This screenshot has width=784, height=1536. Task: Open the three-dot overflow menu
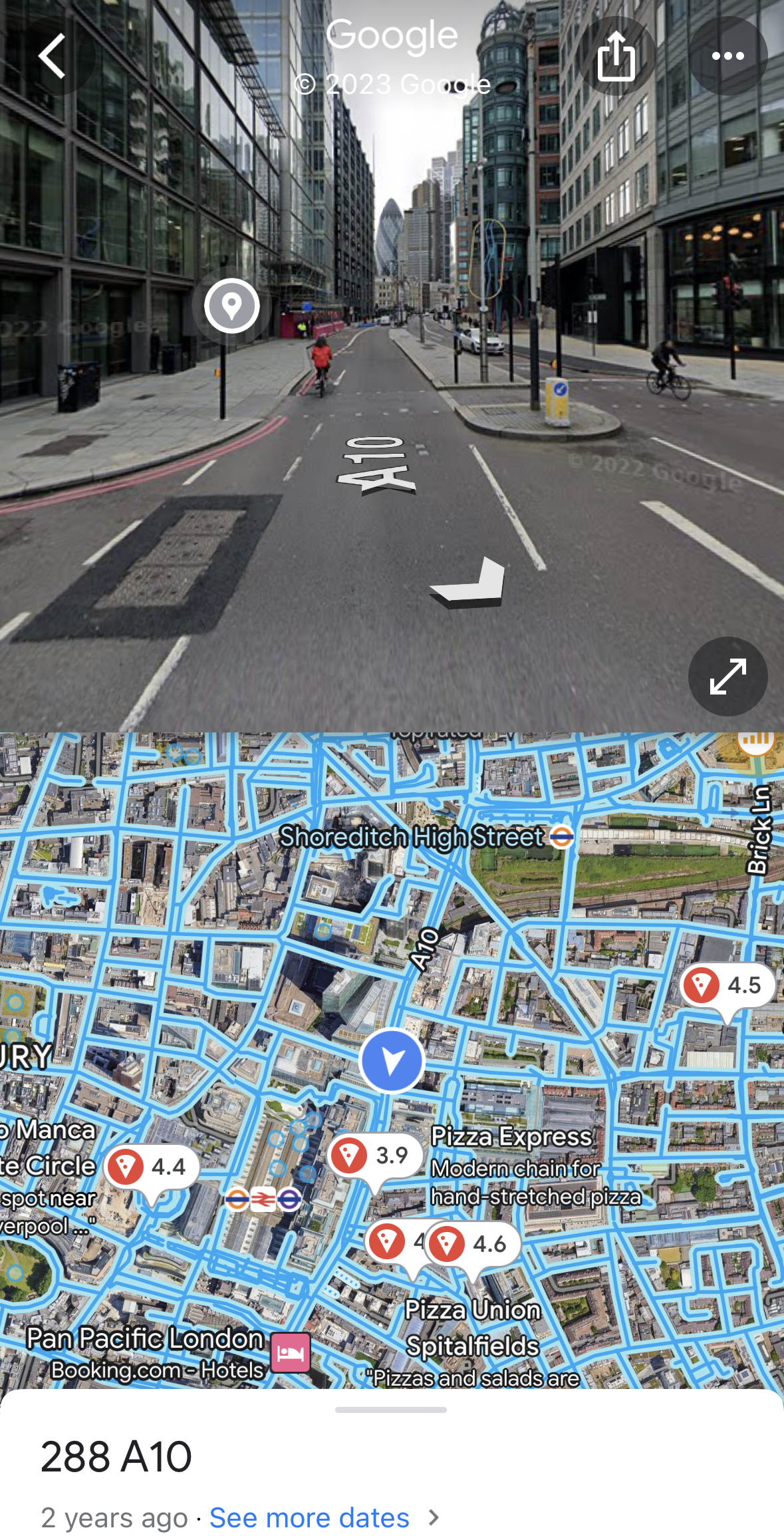point(727,57)
